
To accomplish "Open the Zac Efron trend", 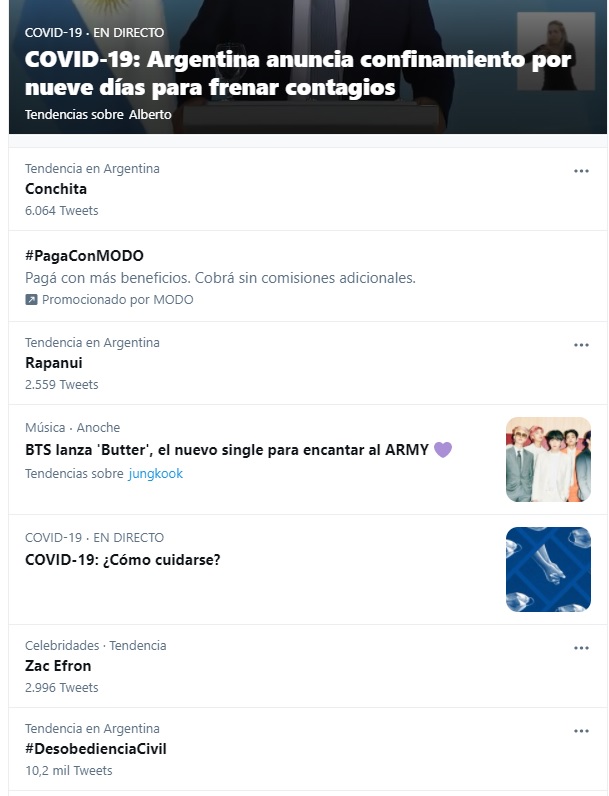I will pos(58,666).
